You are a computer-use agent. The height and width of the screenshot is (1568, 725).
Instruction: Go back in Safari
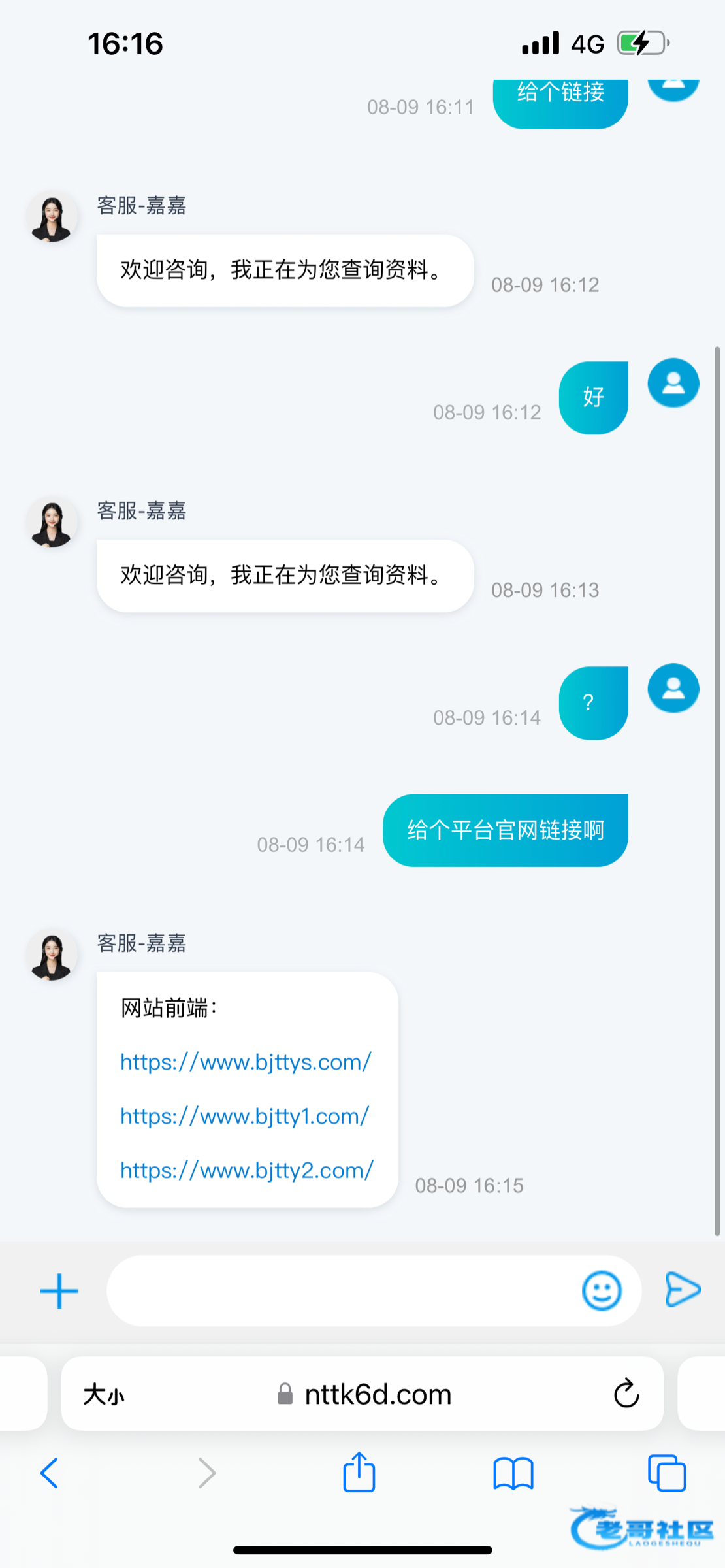[x=49, y=1473]
